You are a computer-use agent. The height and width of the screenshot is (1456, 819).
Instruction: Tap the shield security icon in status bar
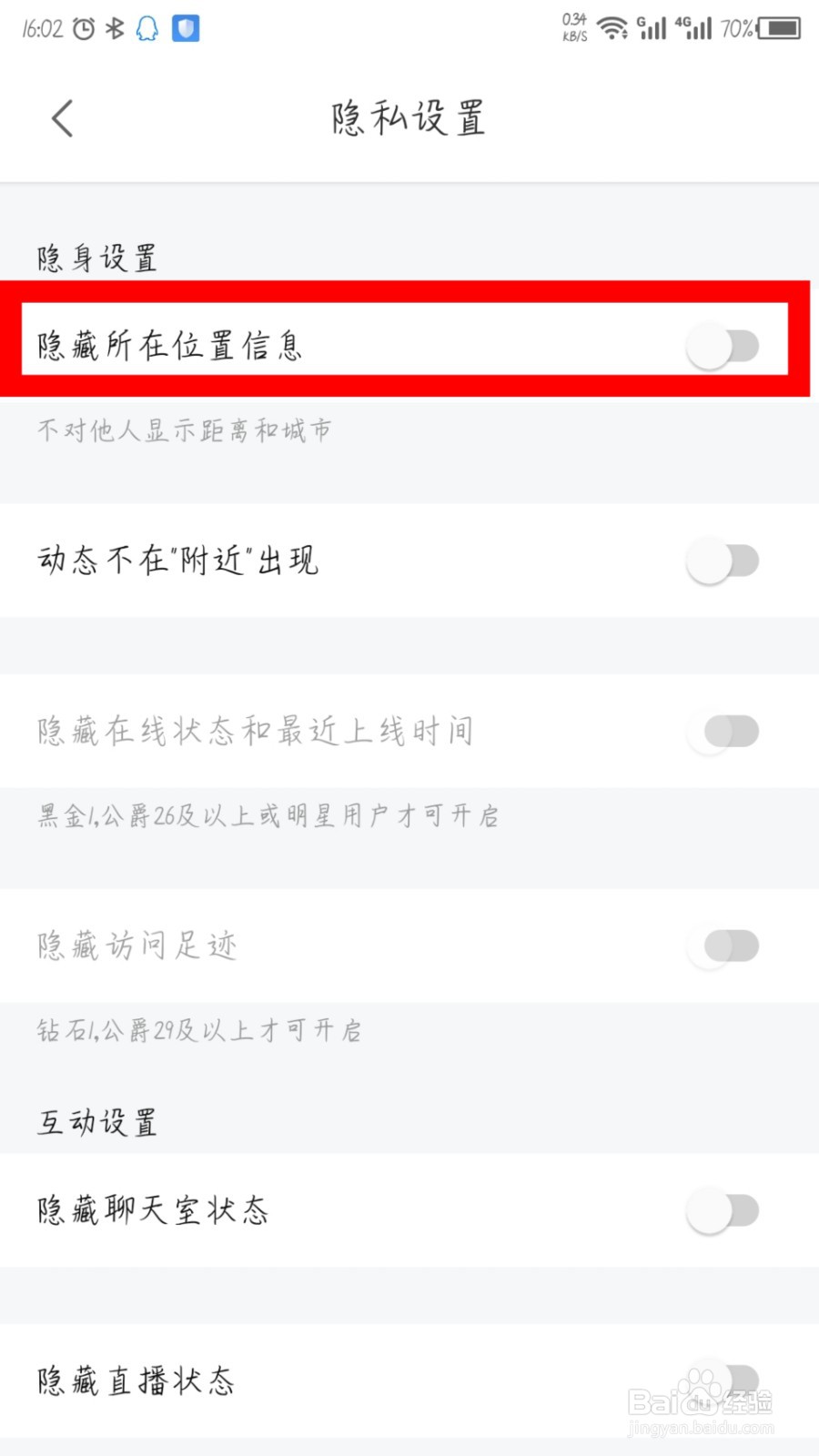coord(186,28)
